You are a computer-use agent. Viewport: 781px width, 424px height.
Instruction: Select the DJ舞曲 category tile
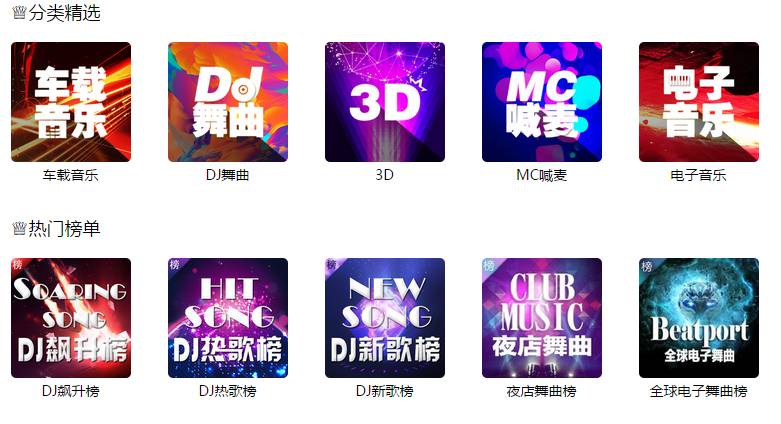pyautogui.click(x=228, y=102)
